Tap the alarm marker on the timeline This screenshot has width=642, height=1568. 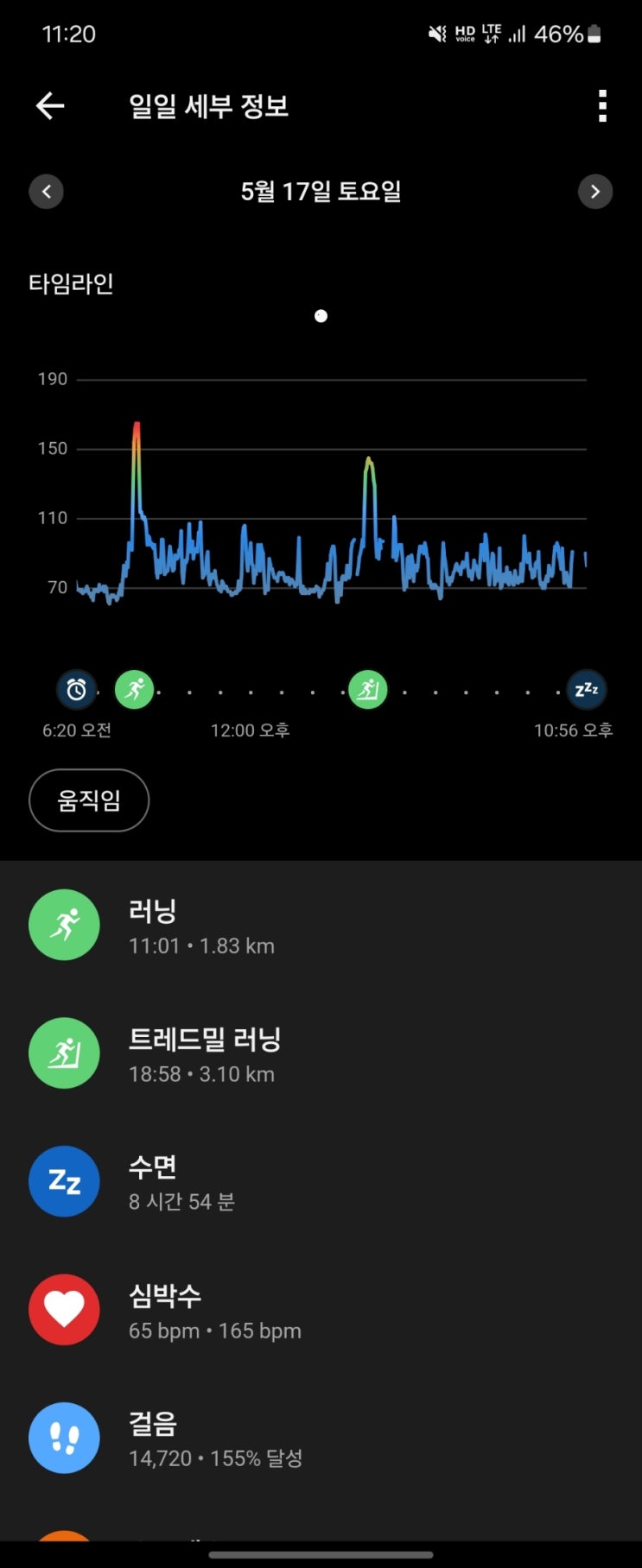tap(76, 690)
